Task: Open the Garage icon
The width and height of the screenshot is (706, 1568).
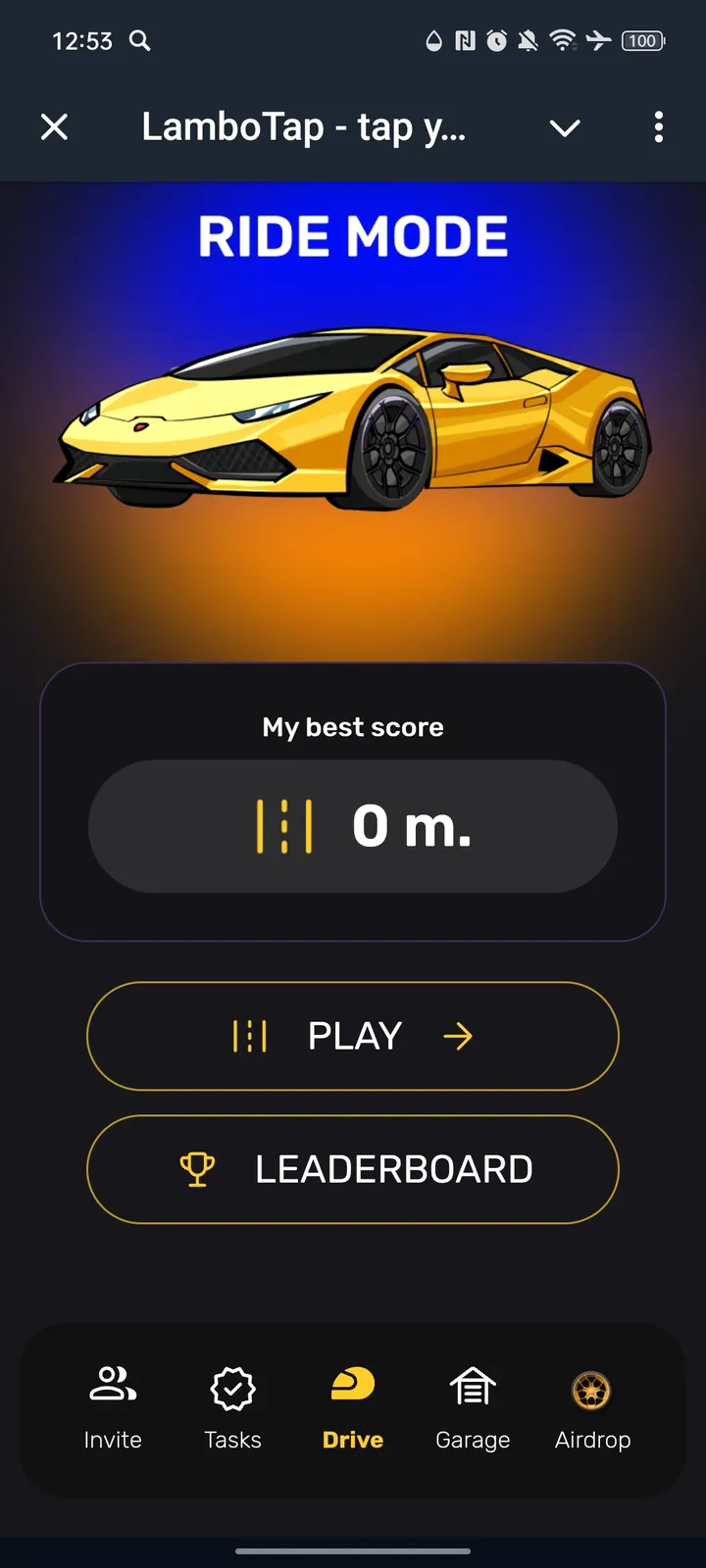Action: [x=473, y=1385]
